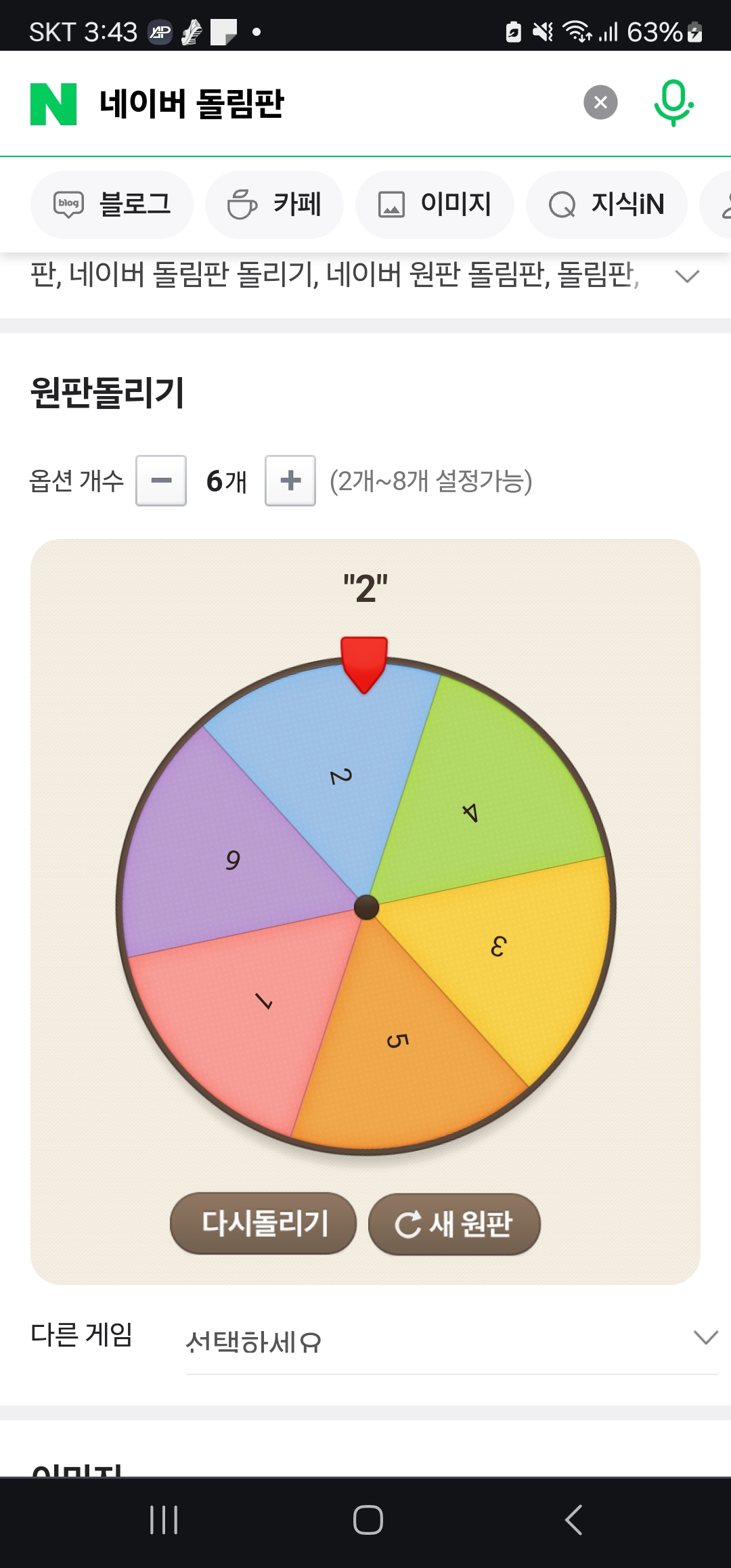Switch to the 카페 tab
This screenshot has height=1568, width=731.
pyautogui.click(x=274, y=204)
